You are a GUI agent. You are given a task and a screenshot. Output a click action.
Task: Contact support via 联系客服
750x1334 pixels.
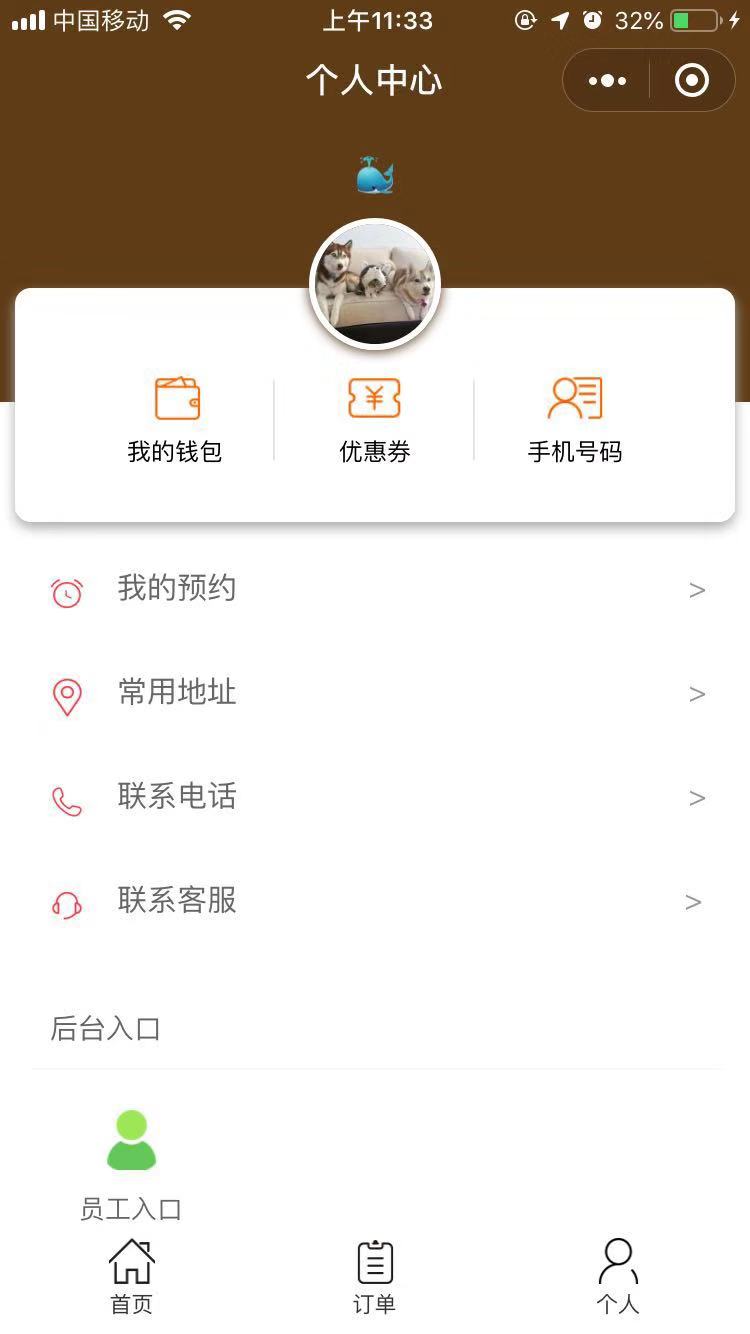(x=375, y=901)
